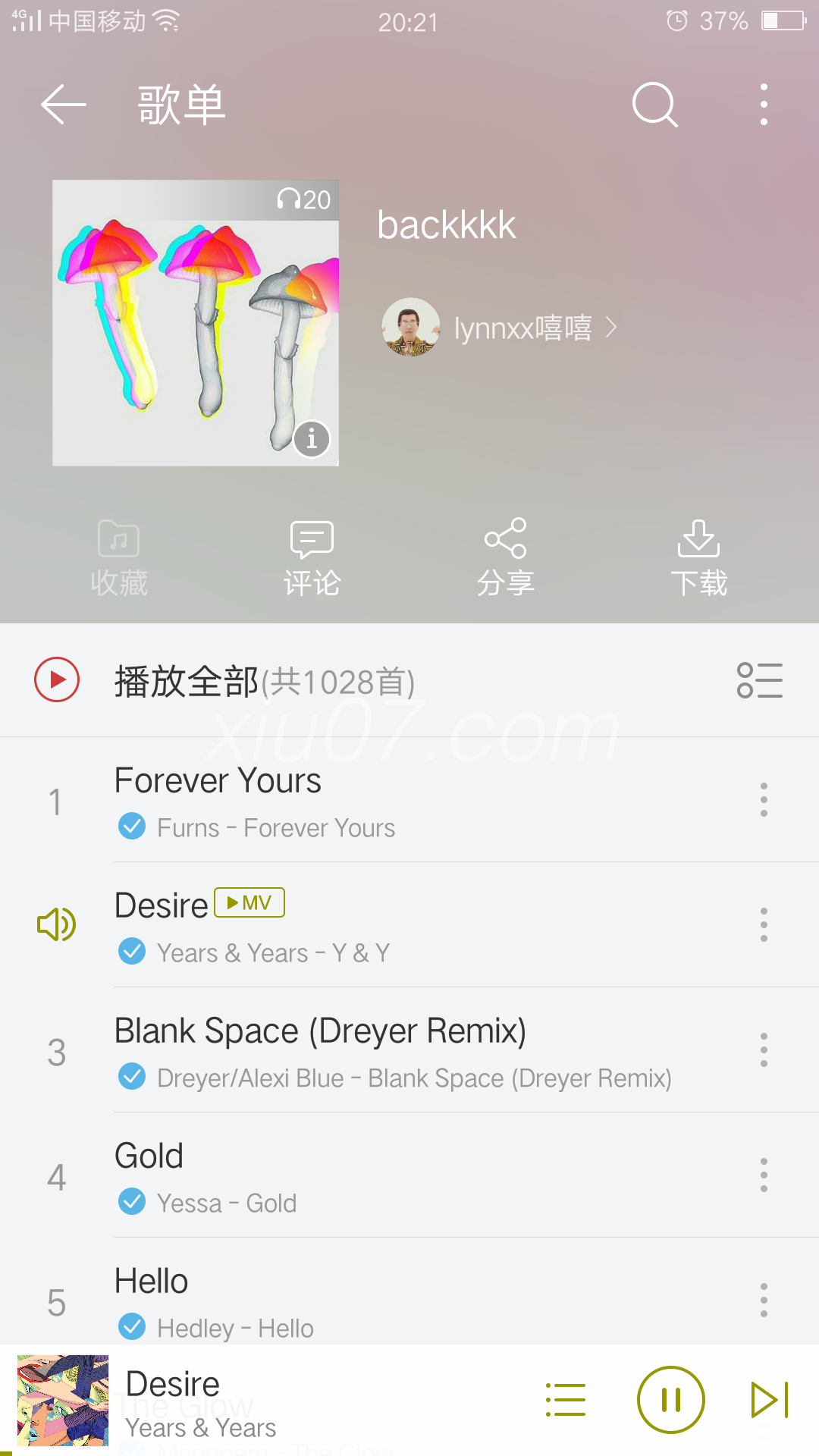Viewport: 819px width, 1456px height.
Task: Go back from the playlist page
Action: [x=63, y=104]
